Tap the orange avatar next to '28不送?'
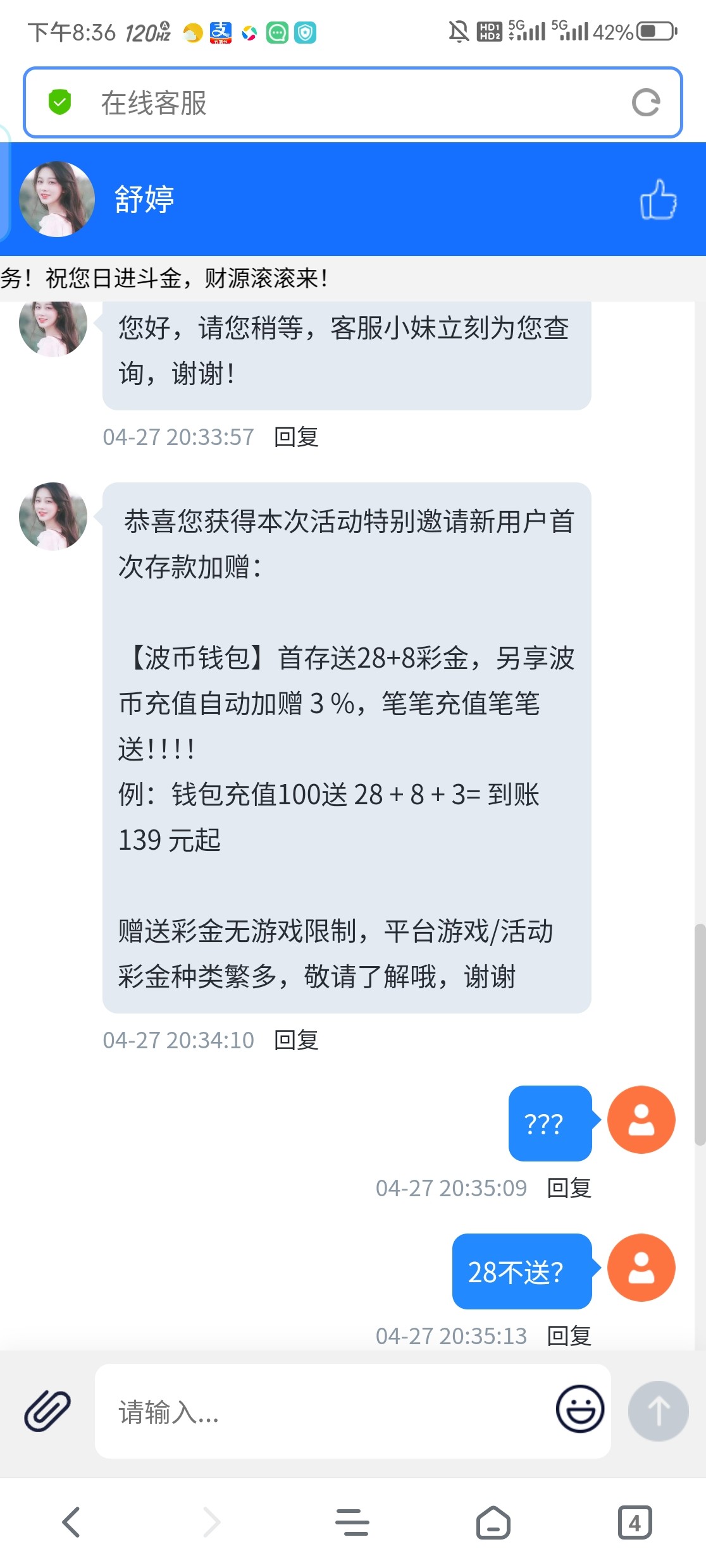Viewport: 706px width, 1568px height. tap(641, 1269)
